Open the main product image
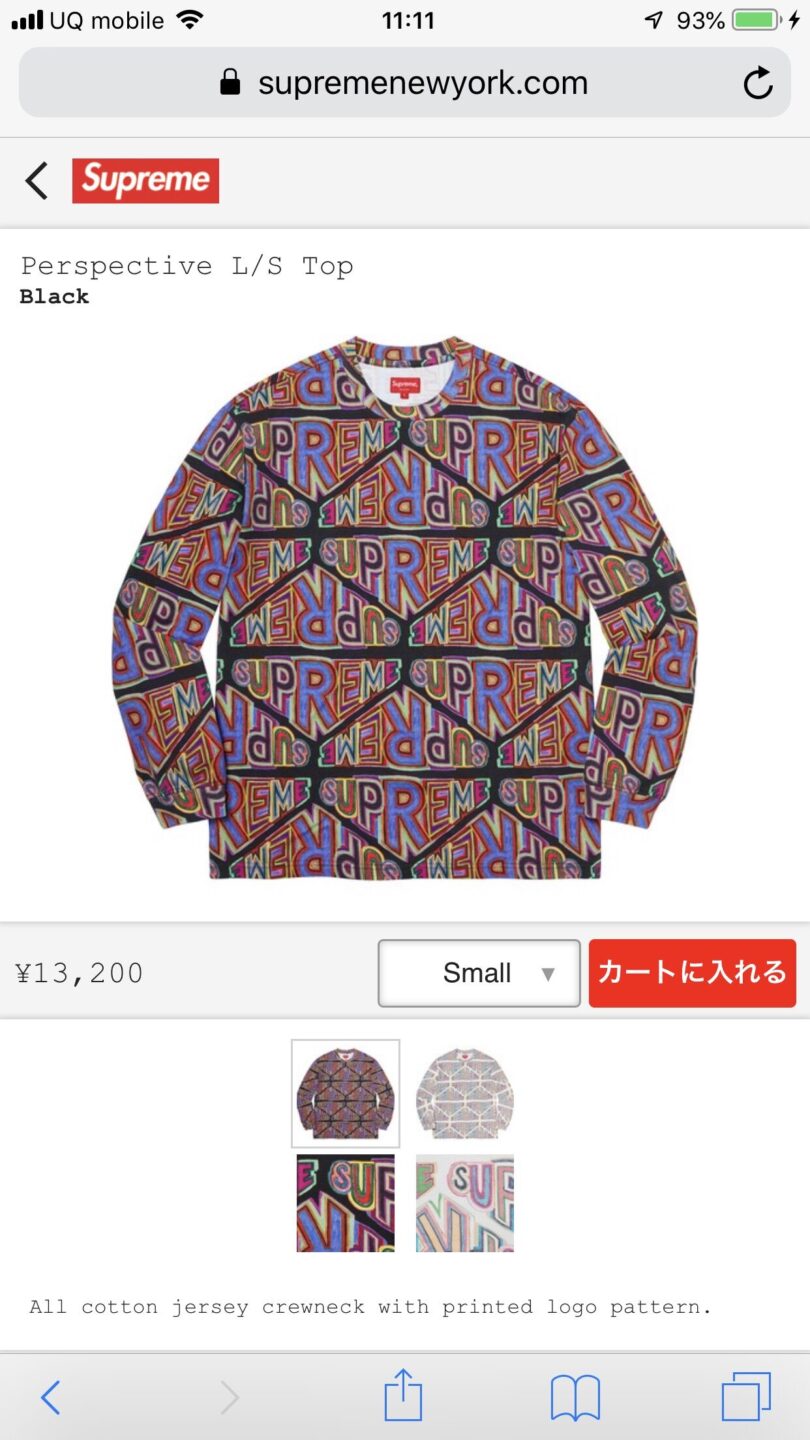Viewport: 810px width, 1440px height. point(404,608)
